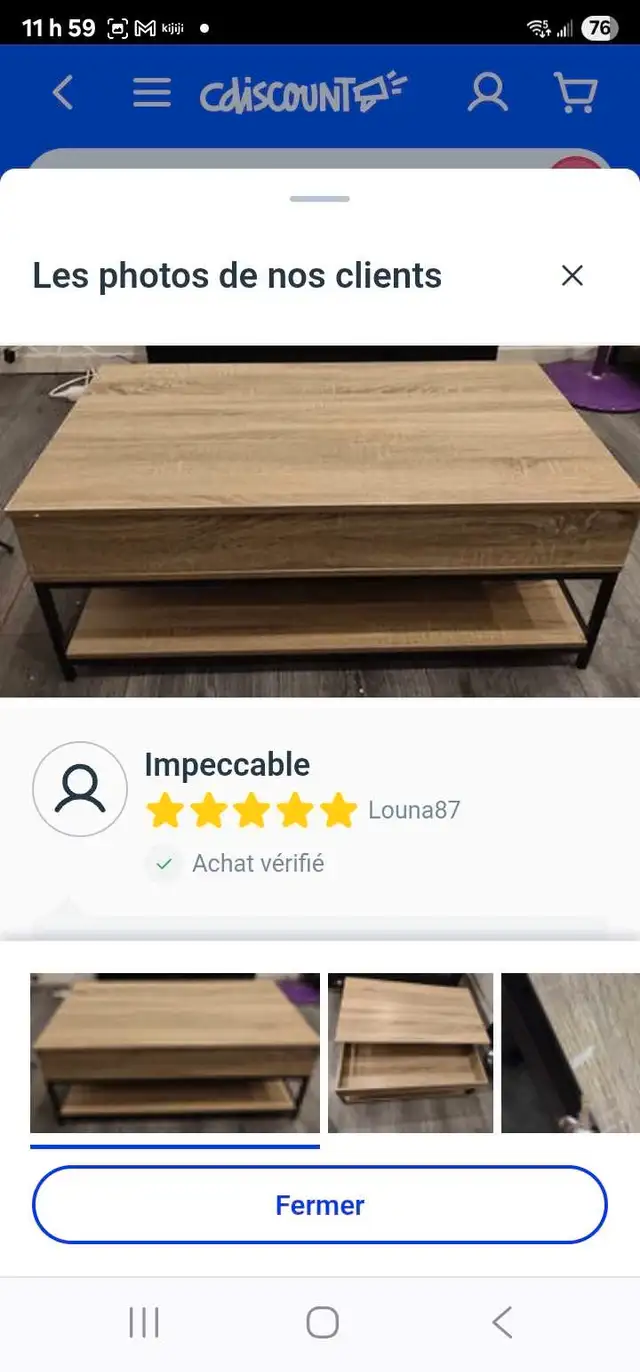Close the customer photos sheet
Screen dimensions: 640x1372
coord(572,276)
